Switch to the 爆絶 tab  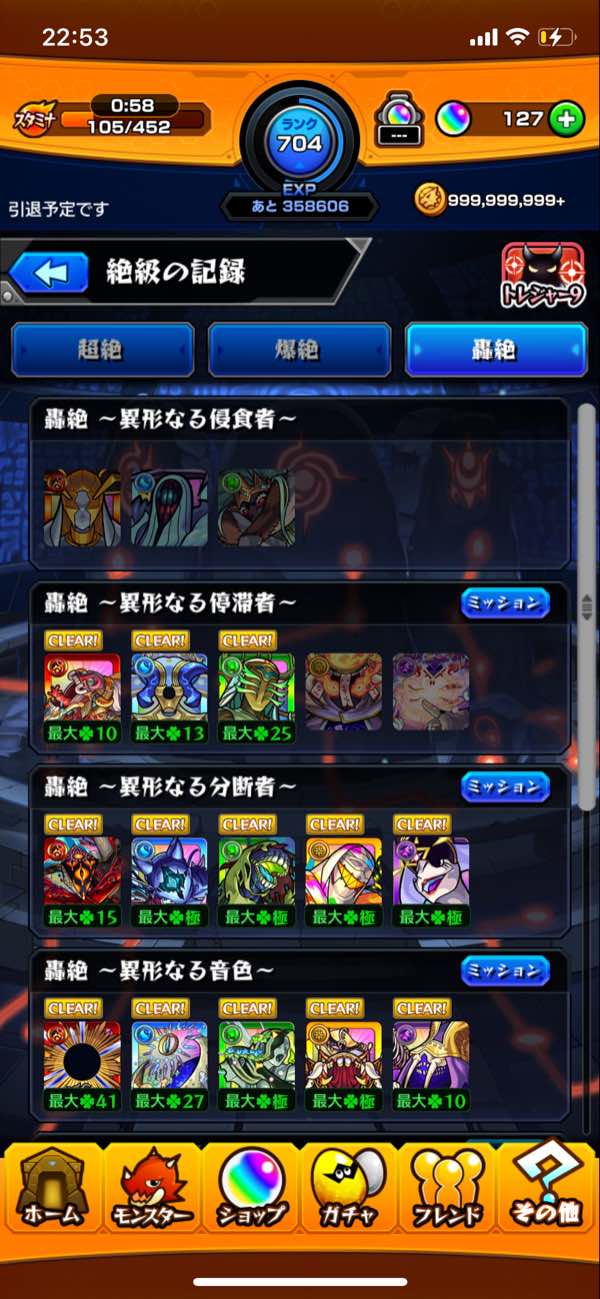[299, 350]
